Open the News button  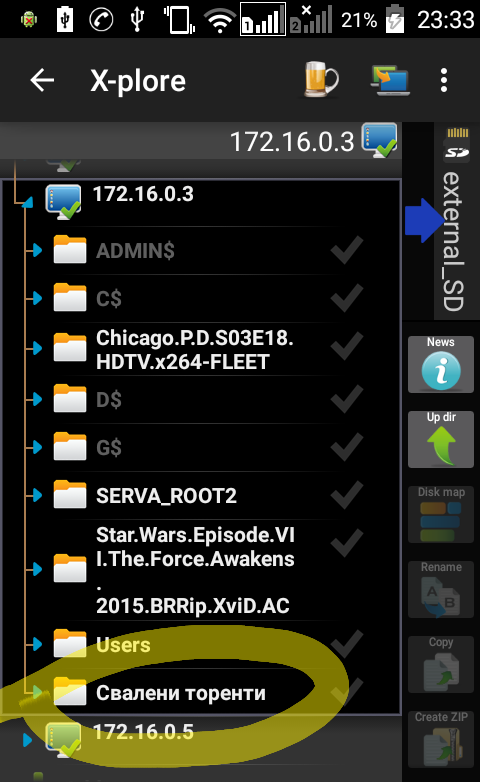tap(441, 364)
